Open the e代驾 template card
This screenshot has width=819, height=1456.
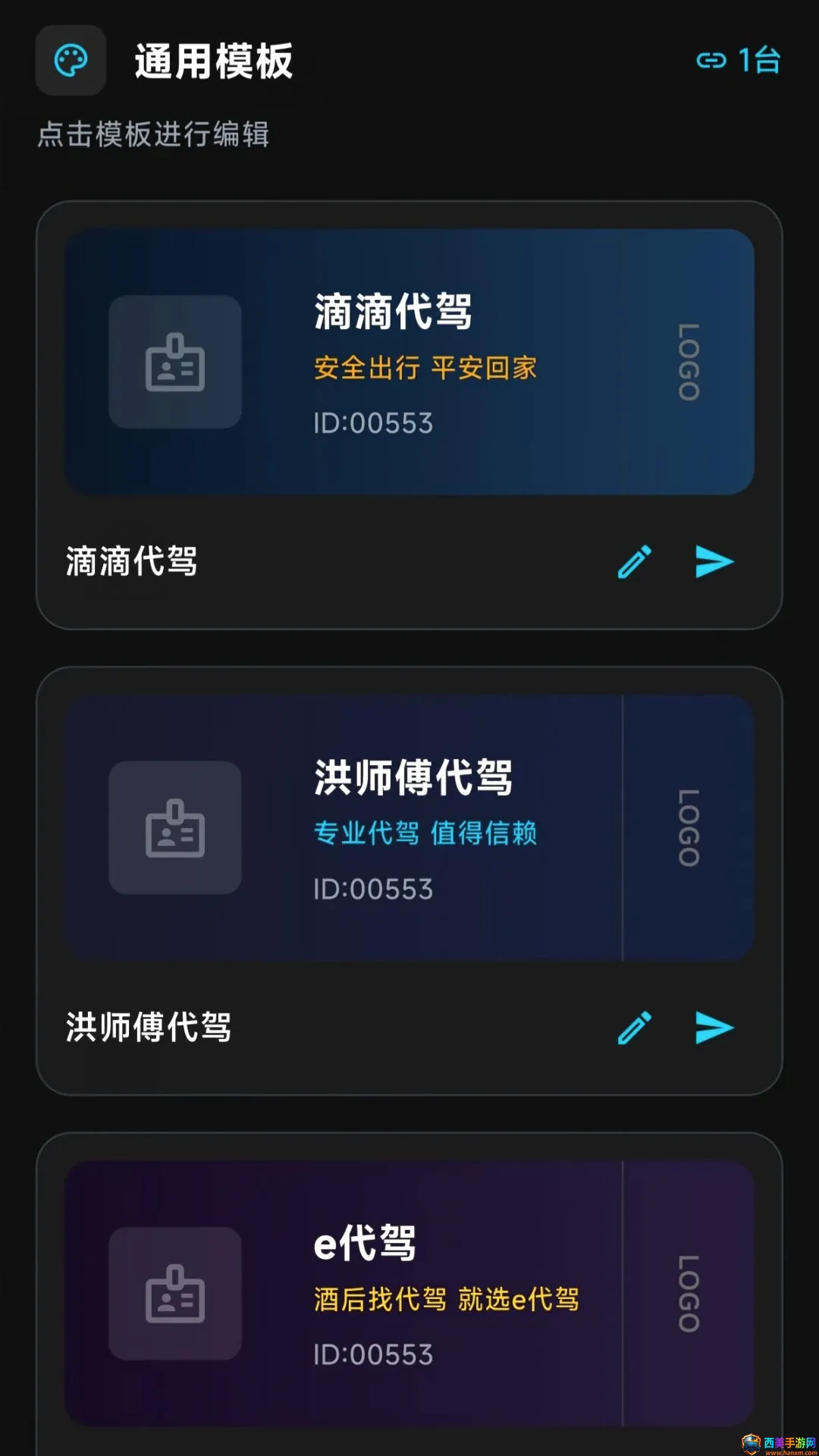click(x=409, y=1294)
